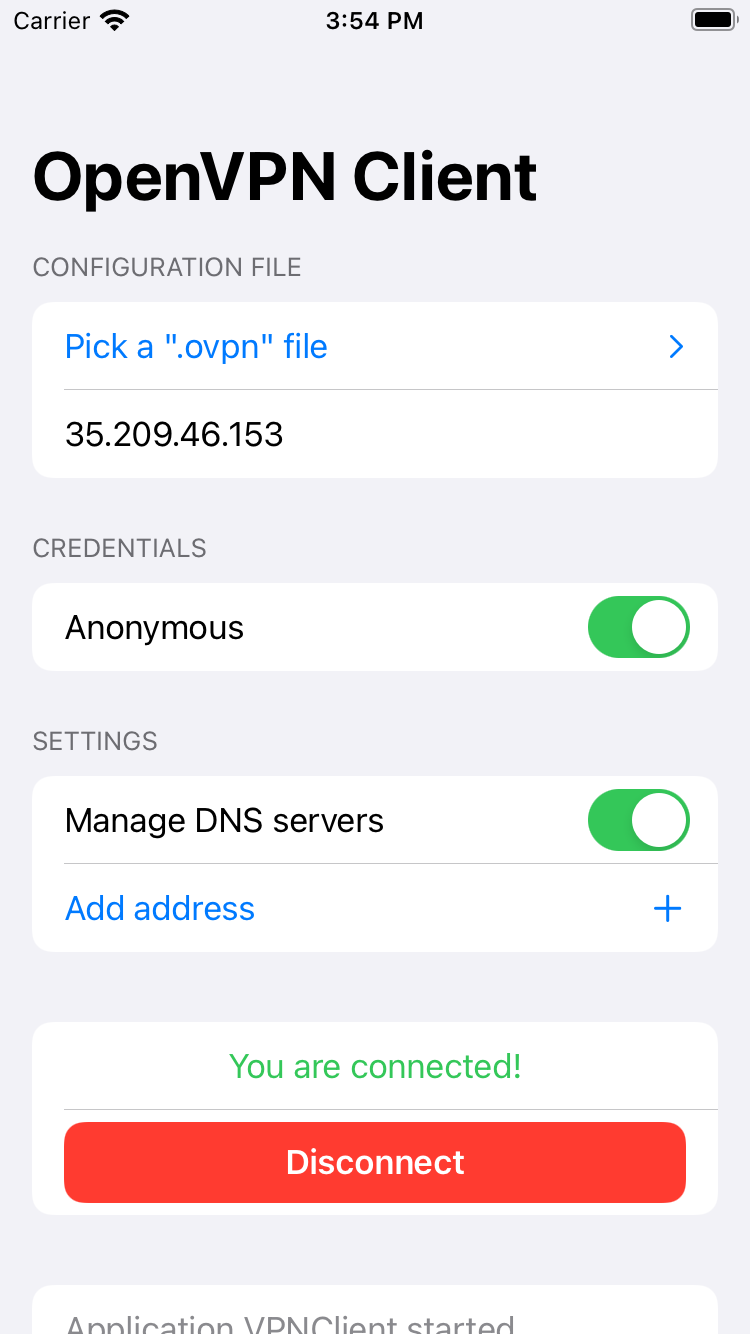
Task: Open the Pick a ".ovpn" file row
Action: (375, 346)
